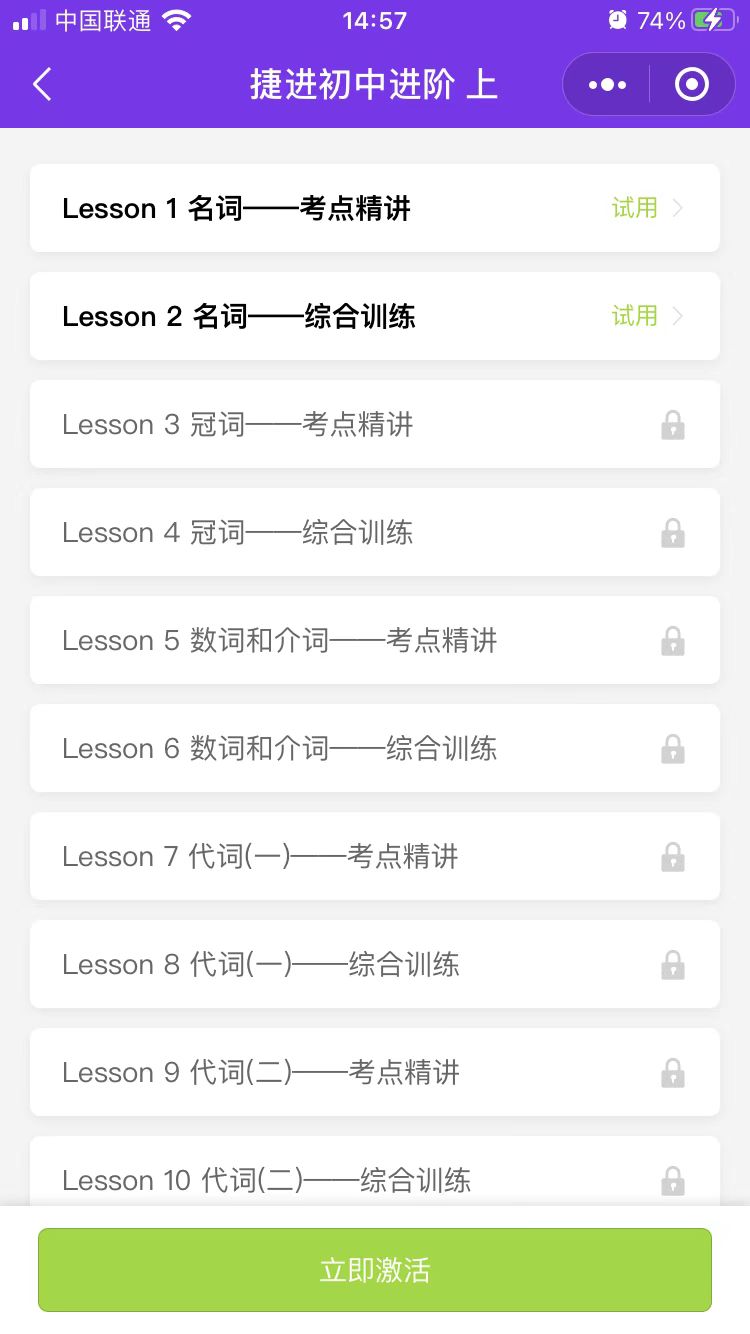The width and height of the screenshot is (750, 1334).
Task: Open the mini program more options menu
Action: coord(607,85)
